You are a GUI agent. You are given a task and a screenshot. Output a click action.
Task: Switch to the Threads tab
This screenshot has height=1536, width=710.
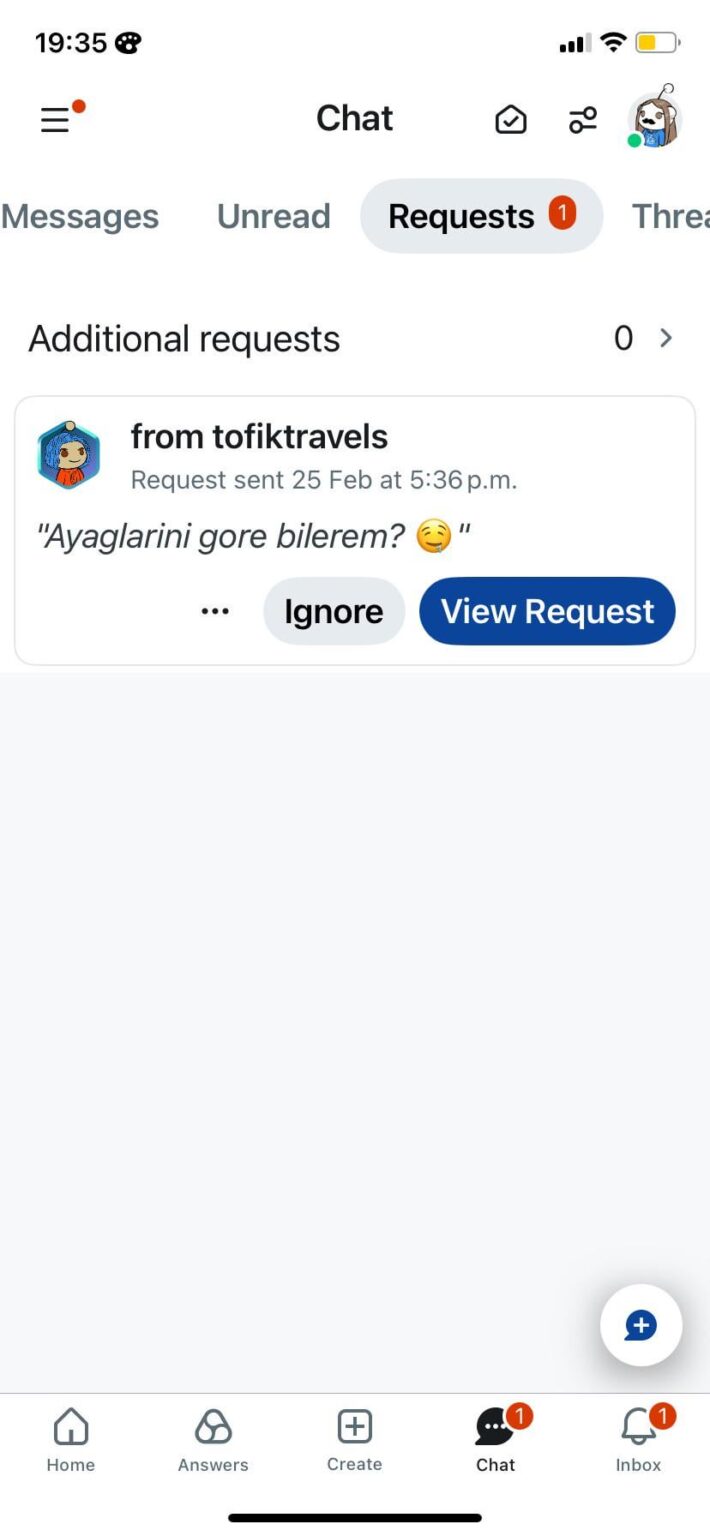coord(672,216)
